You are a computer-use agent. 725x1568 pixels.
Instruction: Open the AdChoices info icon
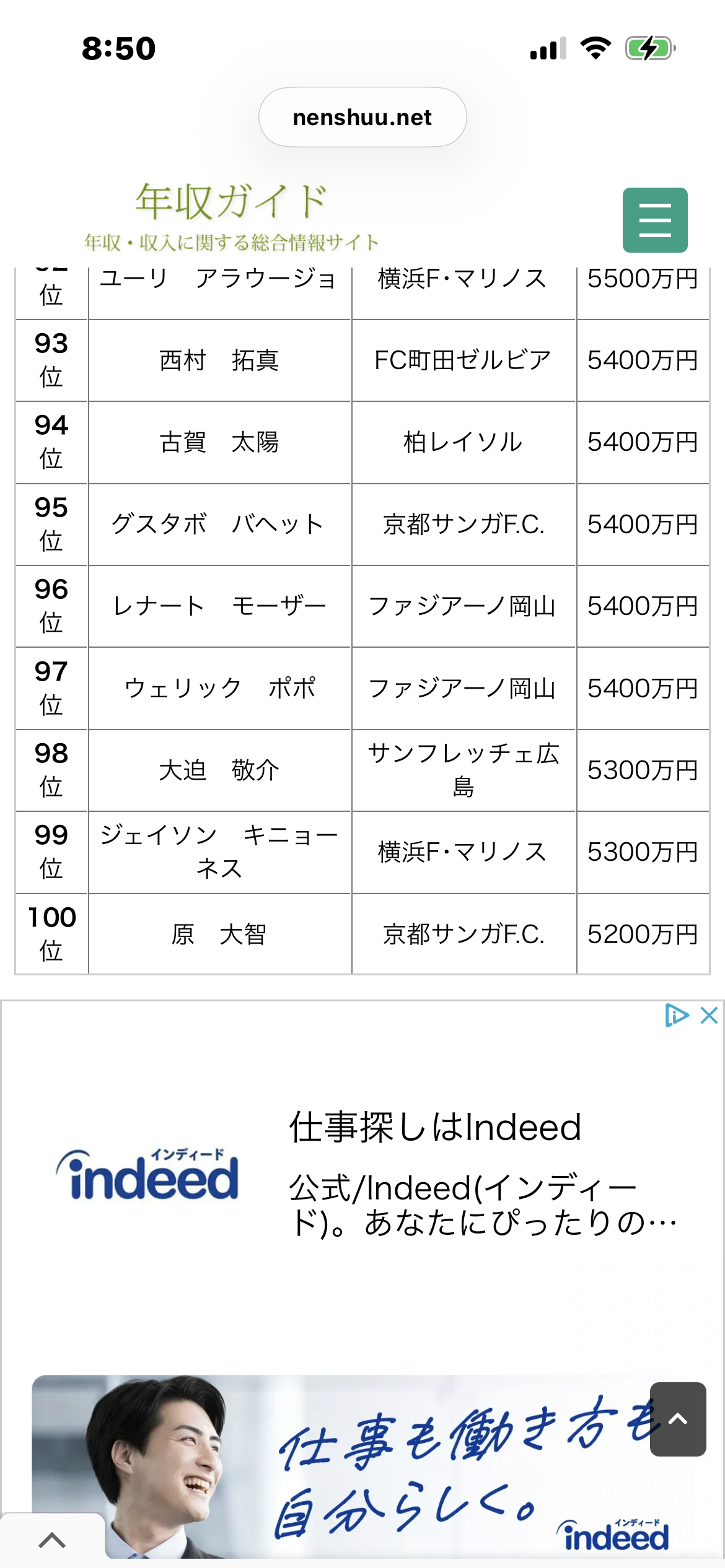[677, 1016]
